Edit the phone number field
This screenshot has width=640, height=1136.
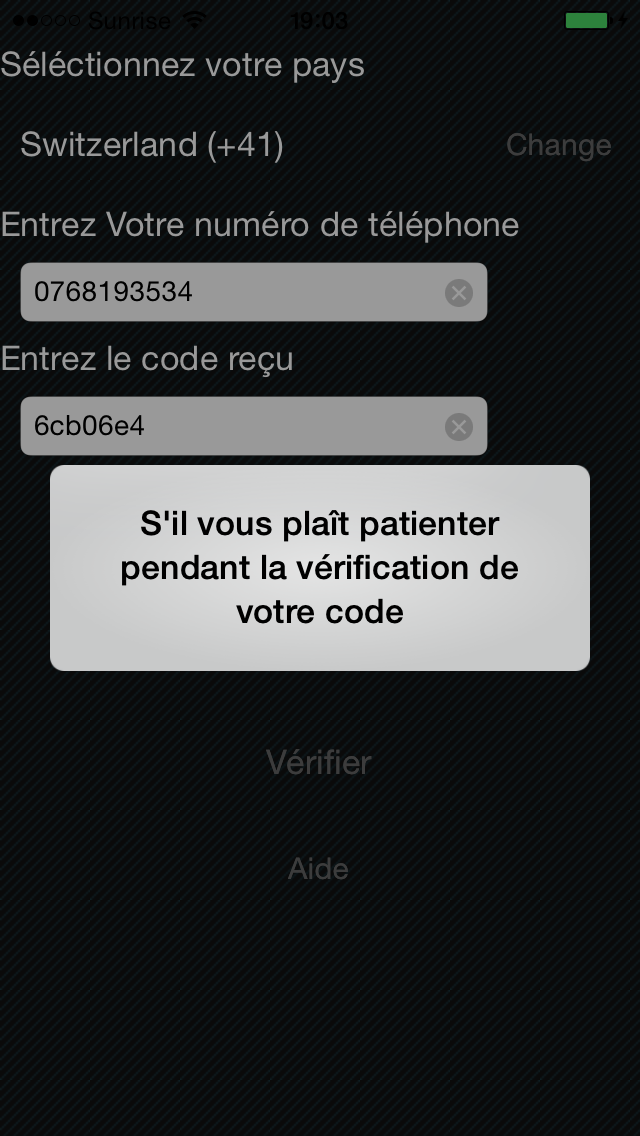[x=254, y=292]
